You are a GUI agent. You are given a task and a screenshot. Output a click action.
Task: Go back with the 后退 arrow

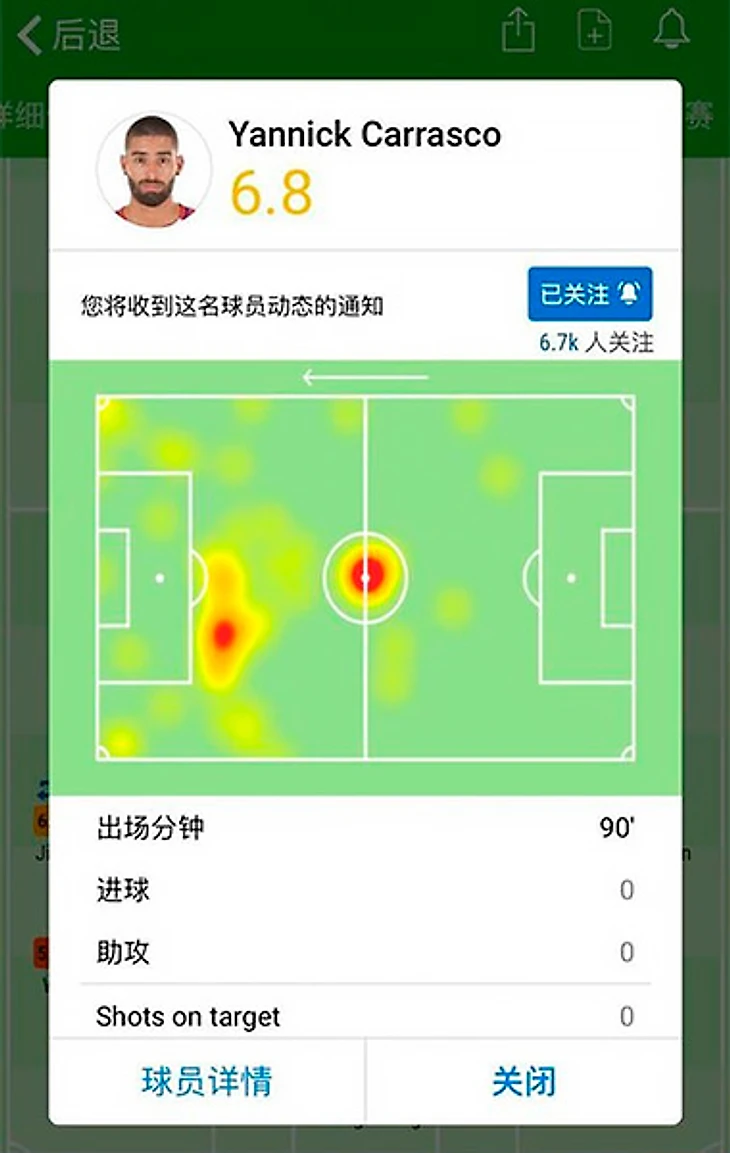(68, 34)
